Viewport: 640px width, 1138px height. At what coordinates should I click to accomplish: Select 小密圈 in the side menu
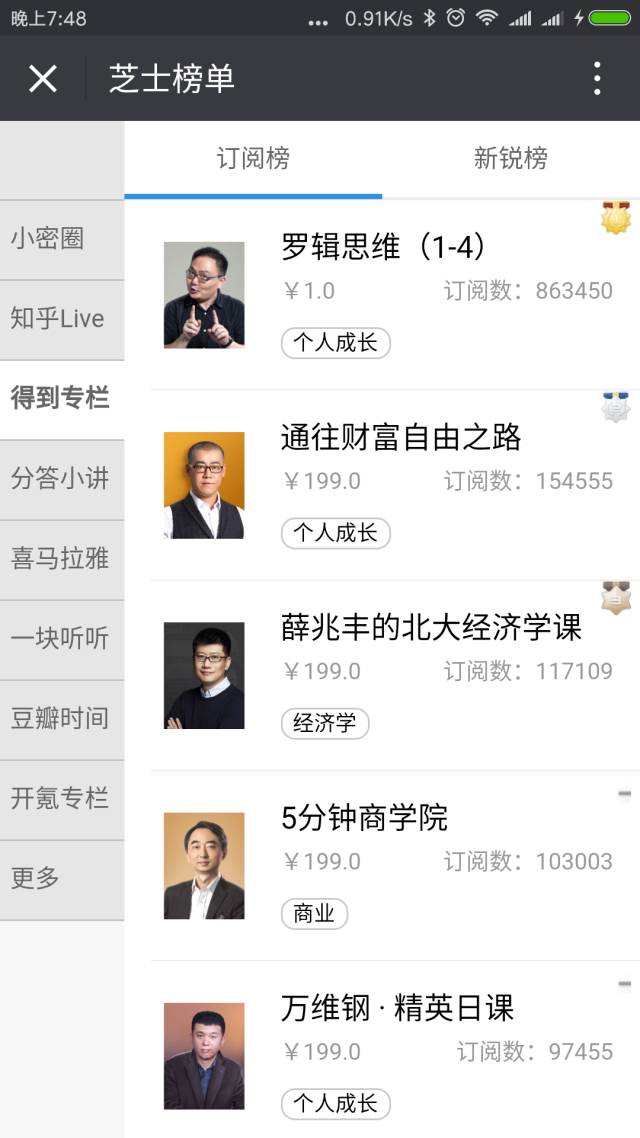[x=62, y=239]
